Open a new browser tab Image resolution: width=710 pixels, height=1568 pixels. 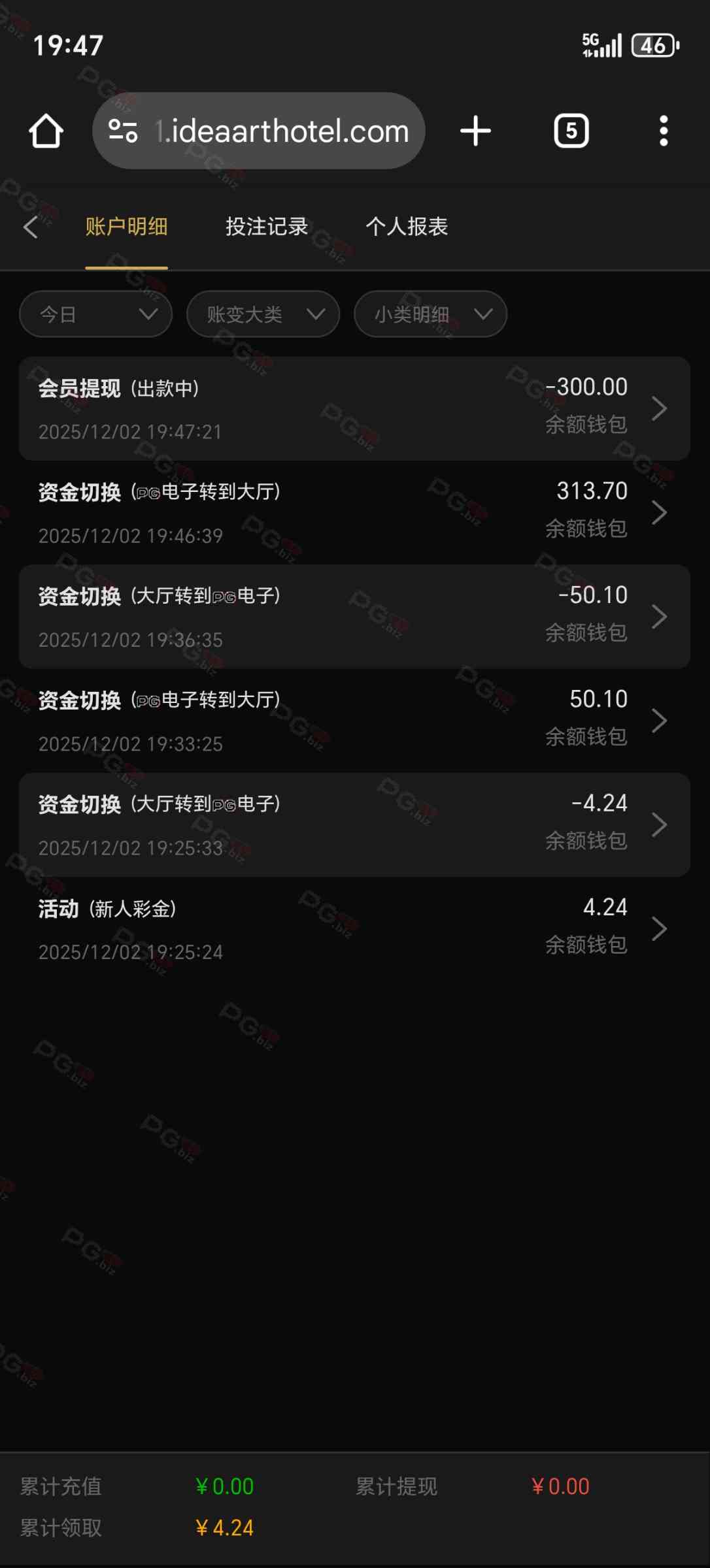(x=475, y=131)
